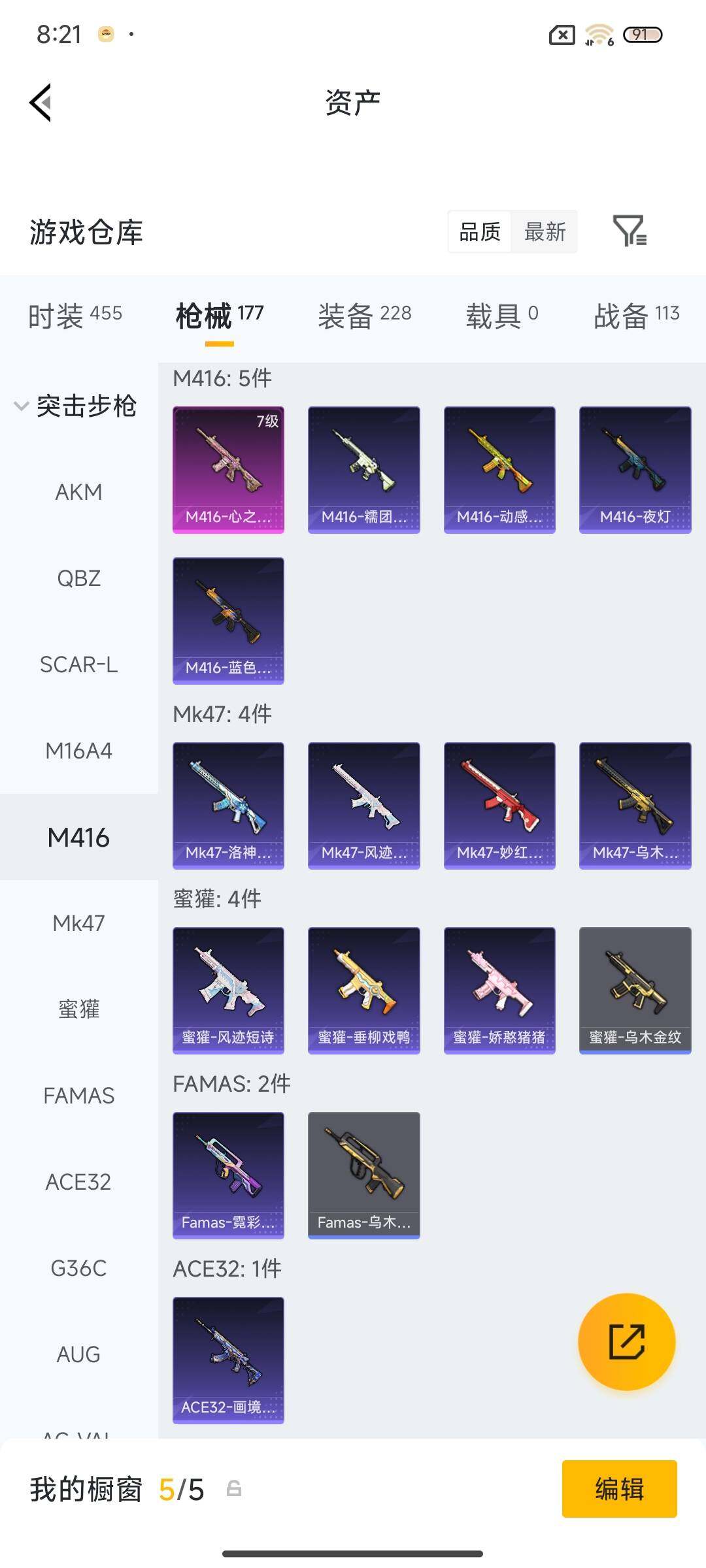Image resolution: width=706 pixels, height=1568 pixels.
Task: Collapse the 突击步枪 category
Action: pos(75,406)
